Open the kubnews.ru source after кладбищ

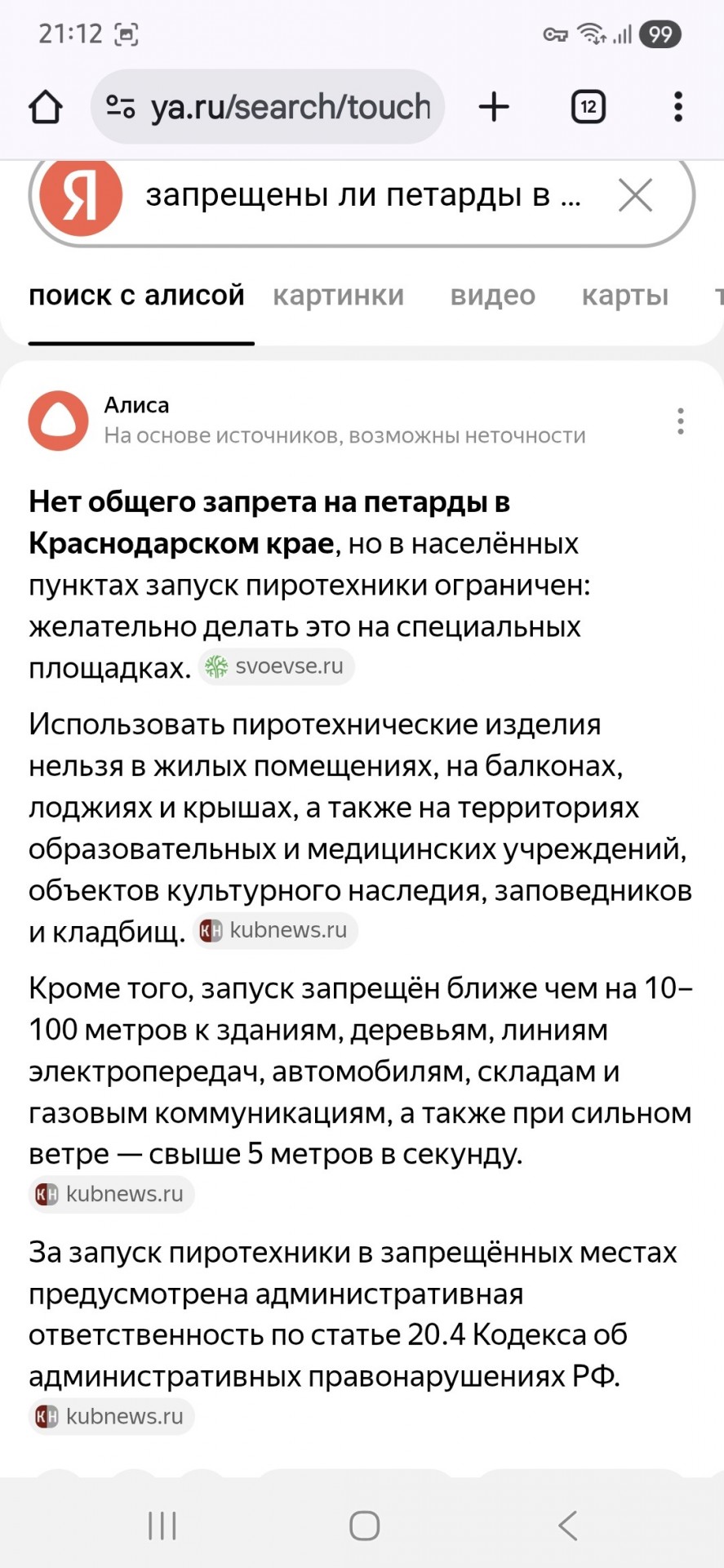click(275, 930)
